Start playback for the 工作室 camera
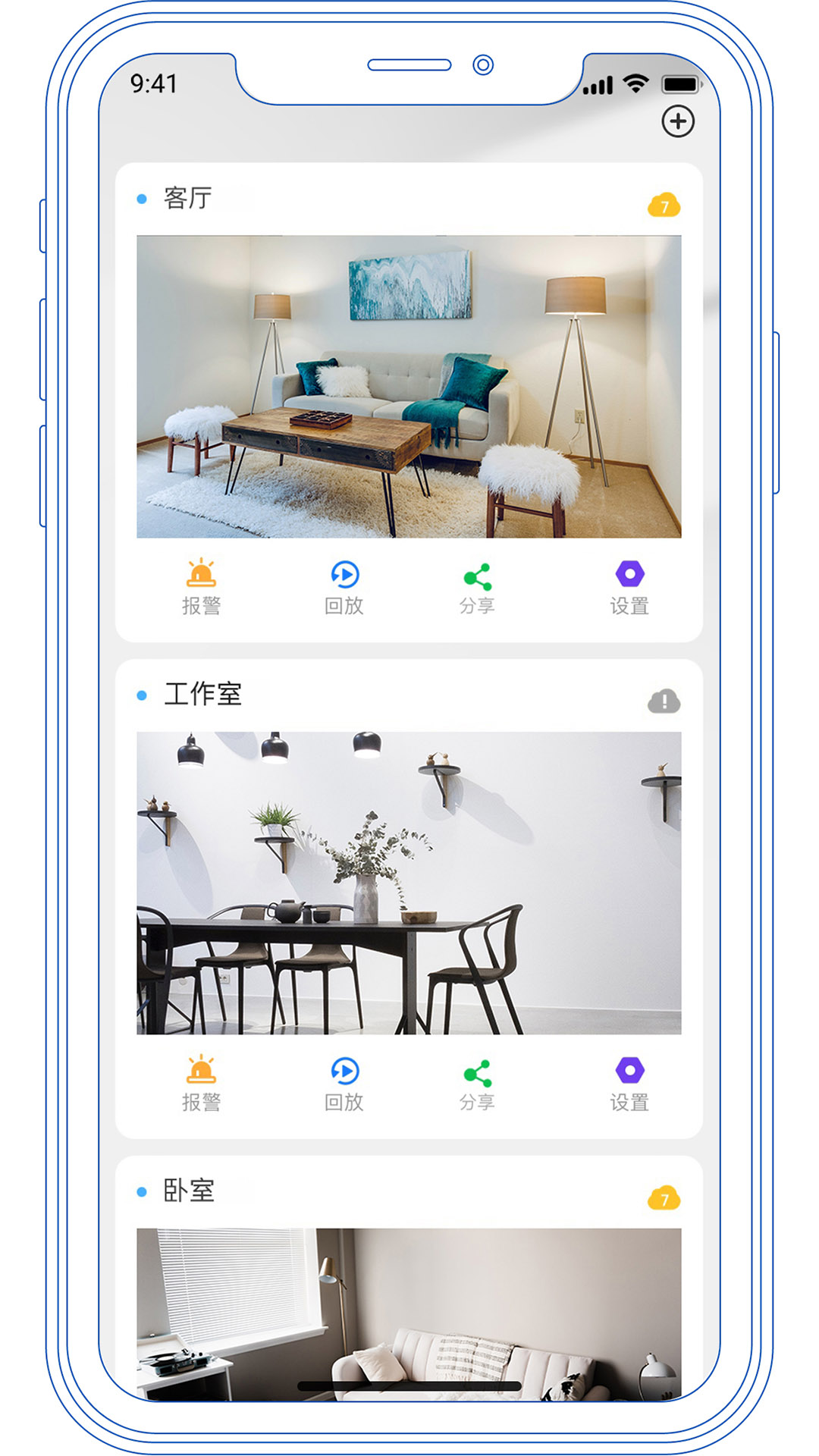This screenshot has height=1456, width=819. click(344, 1071)
